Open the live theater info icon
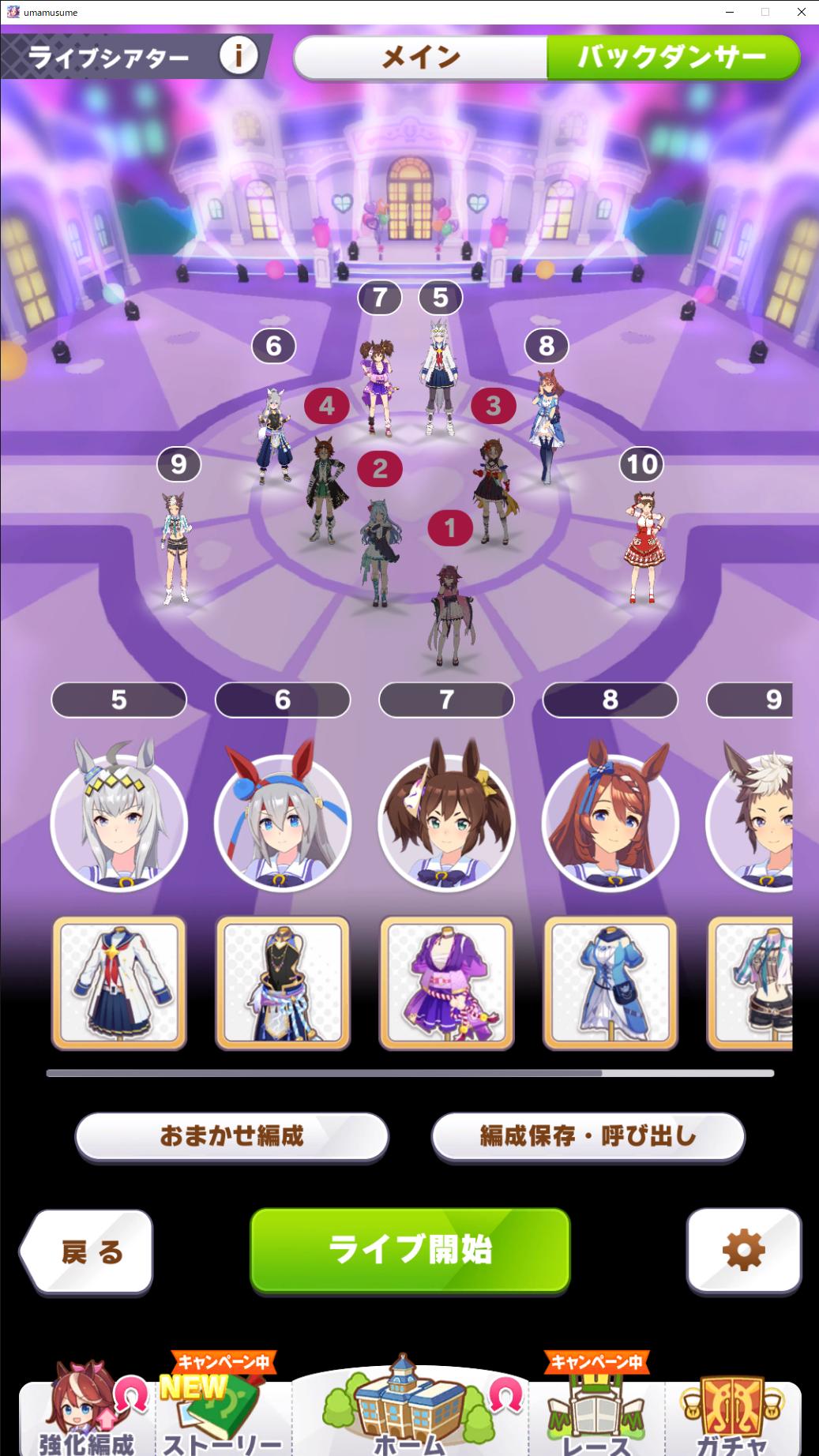 (x=238, y=56)
